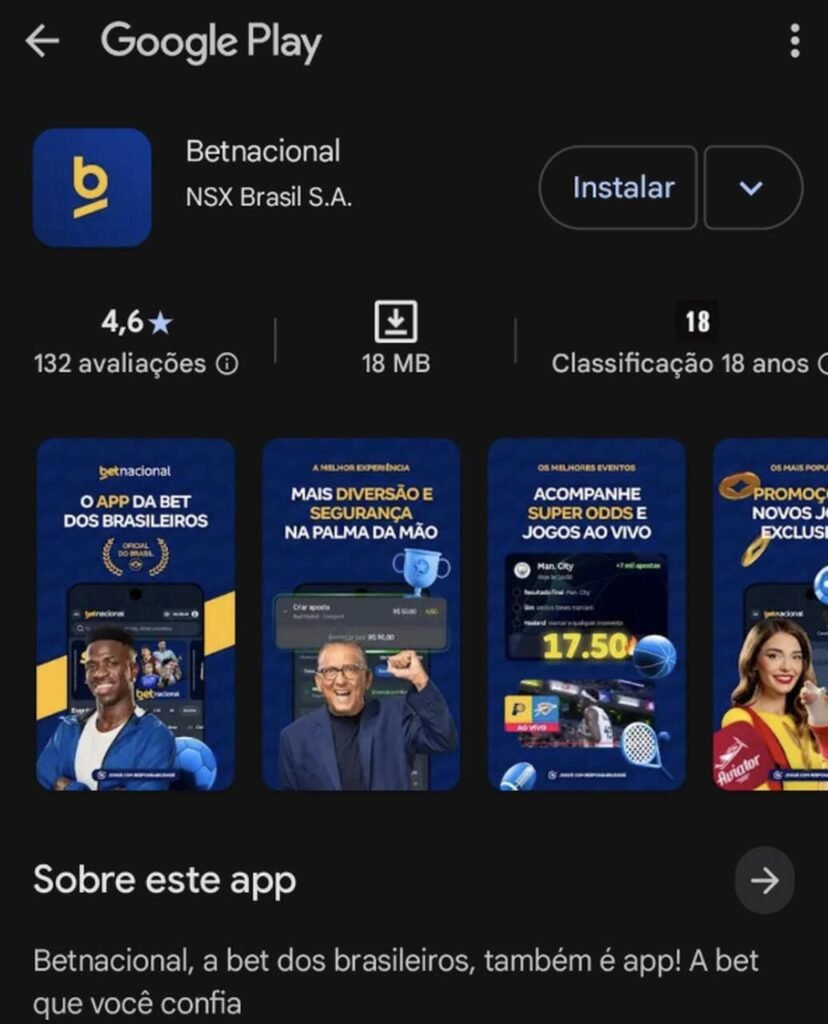This screenshot has width=828, height=1024.
Task: Go back using the top arrow
Action: pos(42,42)
